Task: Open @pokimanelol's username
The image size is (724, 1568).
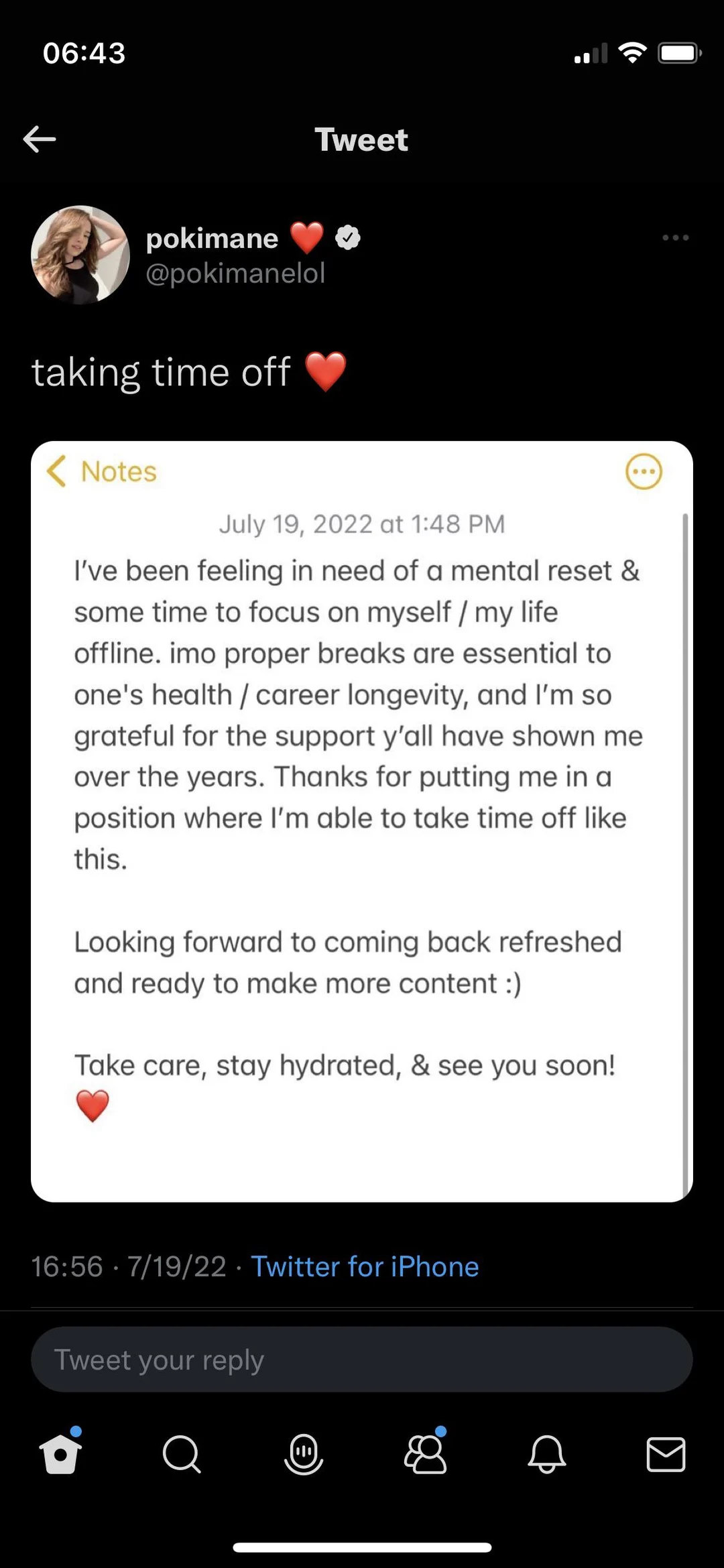Action: pos(236,274)
